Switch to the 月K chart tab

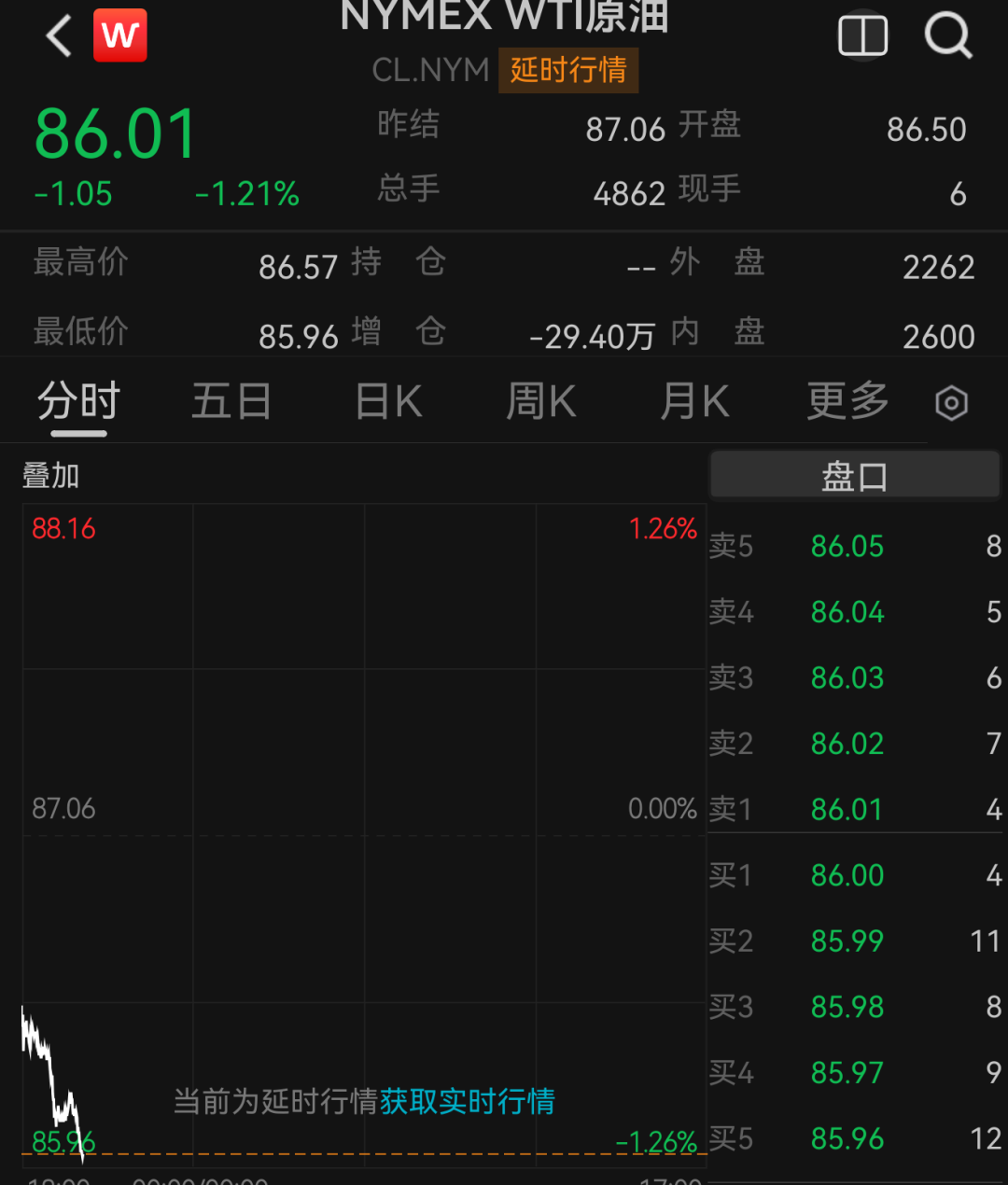point(694,402)
